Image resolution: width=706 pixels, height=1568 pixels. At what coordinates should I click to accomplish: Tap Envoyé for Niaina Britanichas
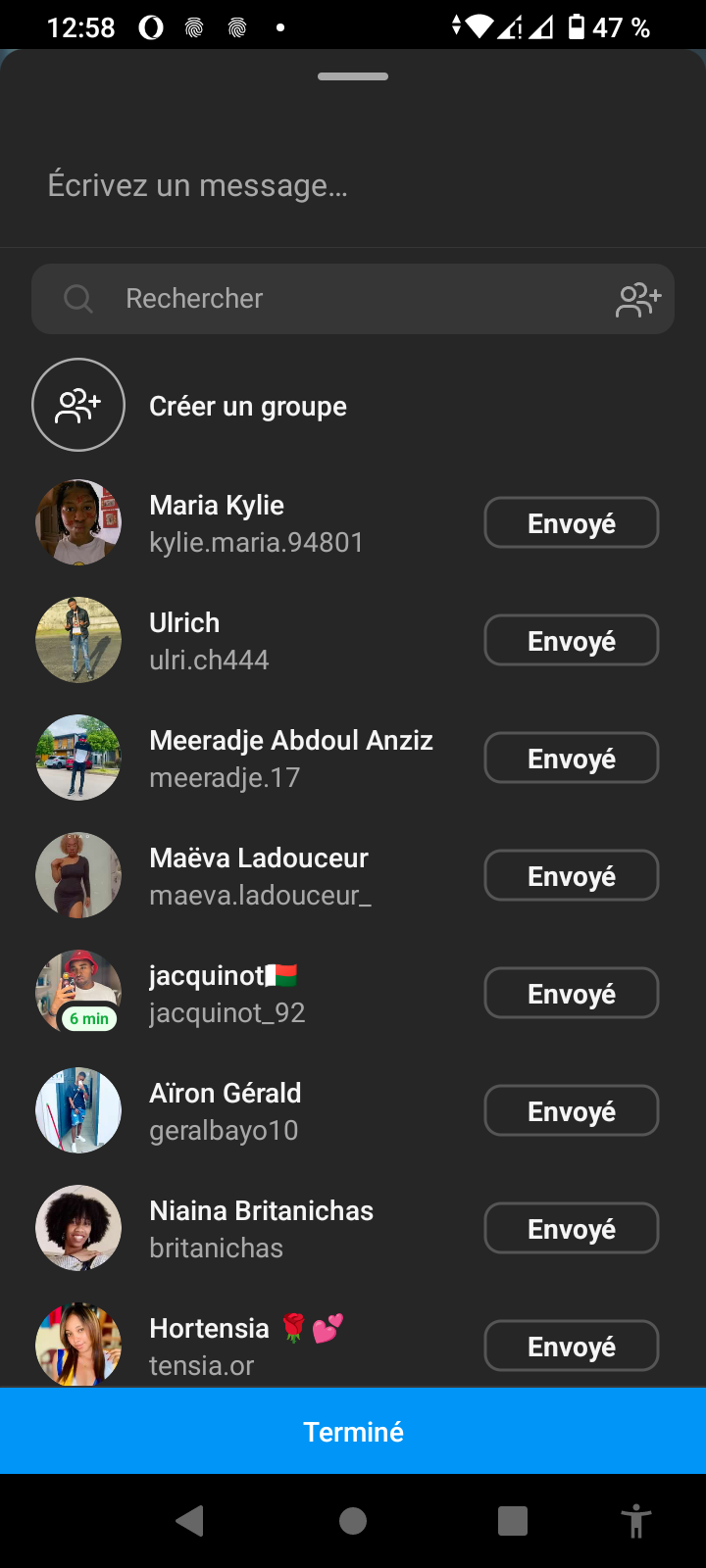click(571, 1229)
